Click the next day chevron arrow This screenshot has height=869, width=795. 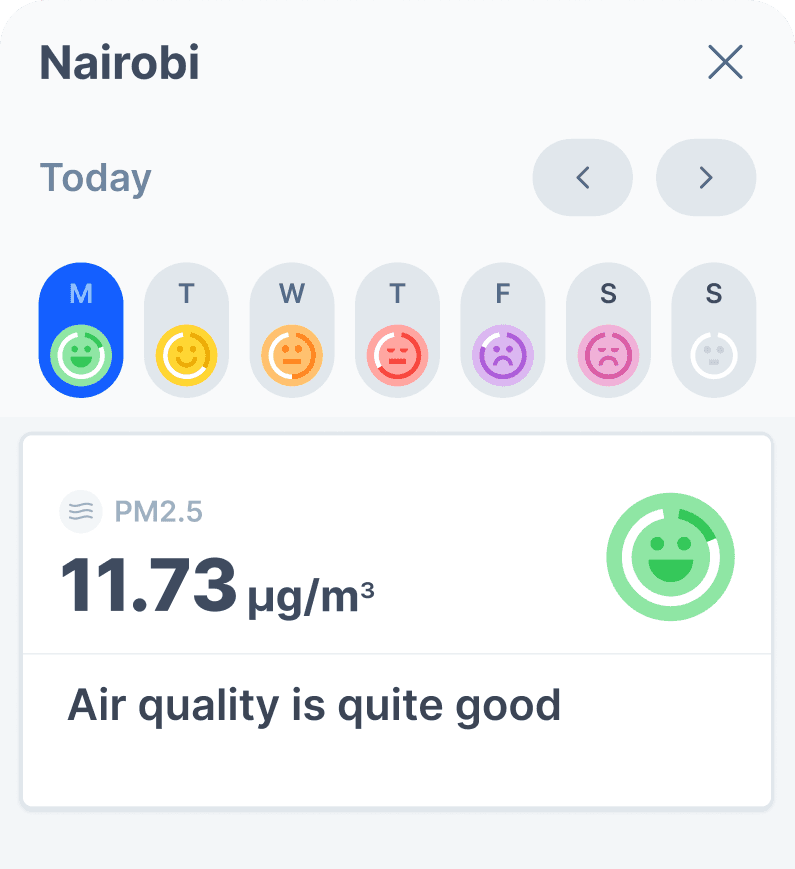[x=706, y=177]
